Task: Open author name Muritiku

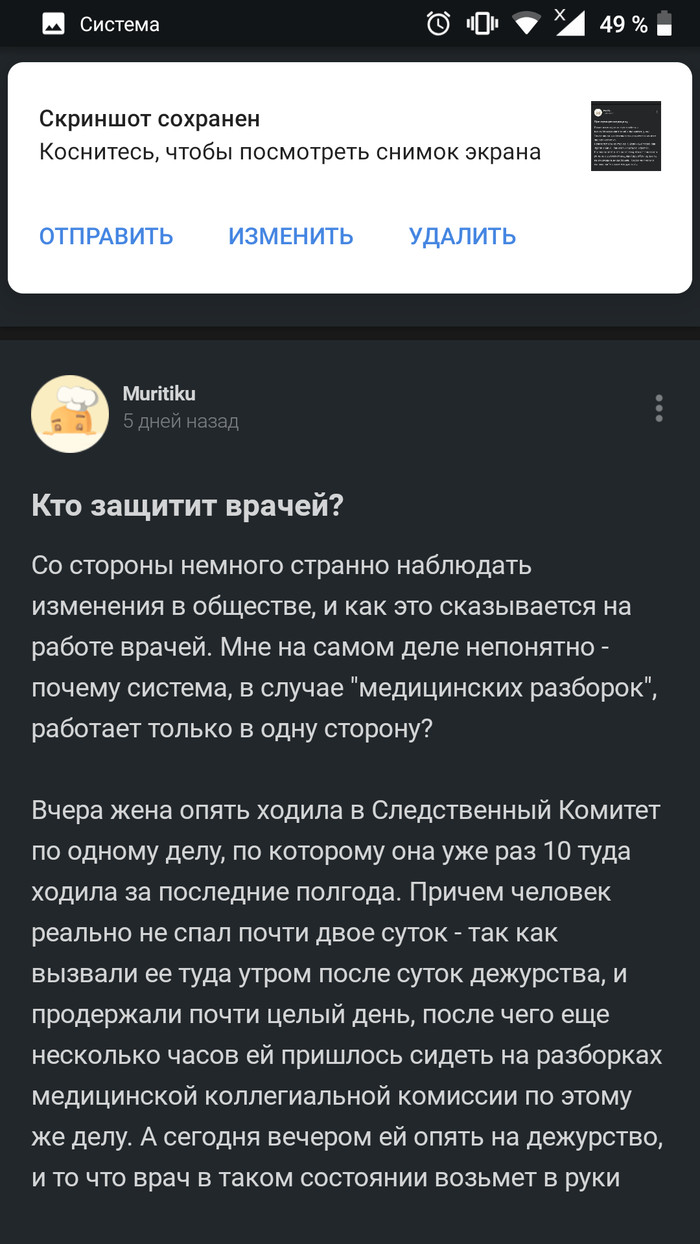Action: tap(159, 394)
